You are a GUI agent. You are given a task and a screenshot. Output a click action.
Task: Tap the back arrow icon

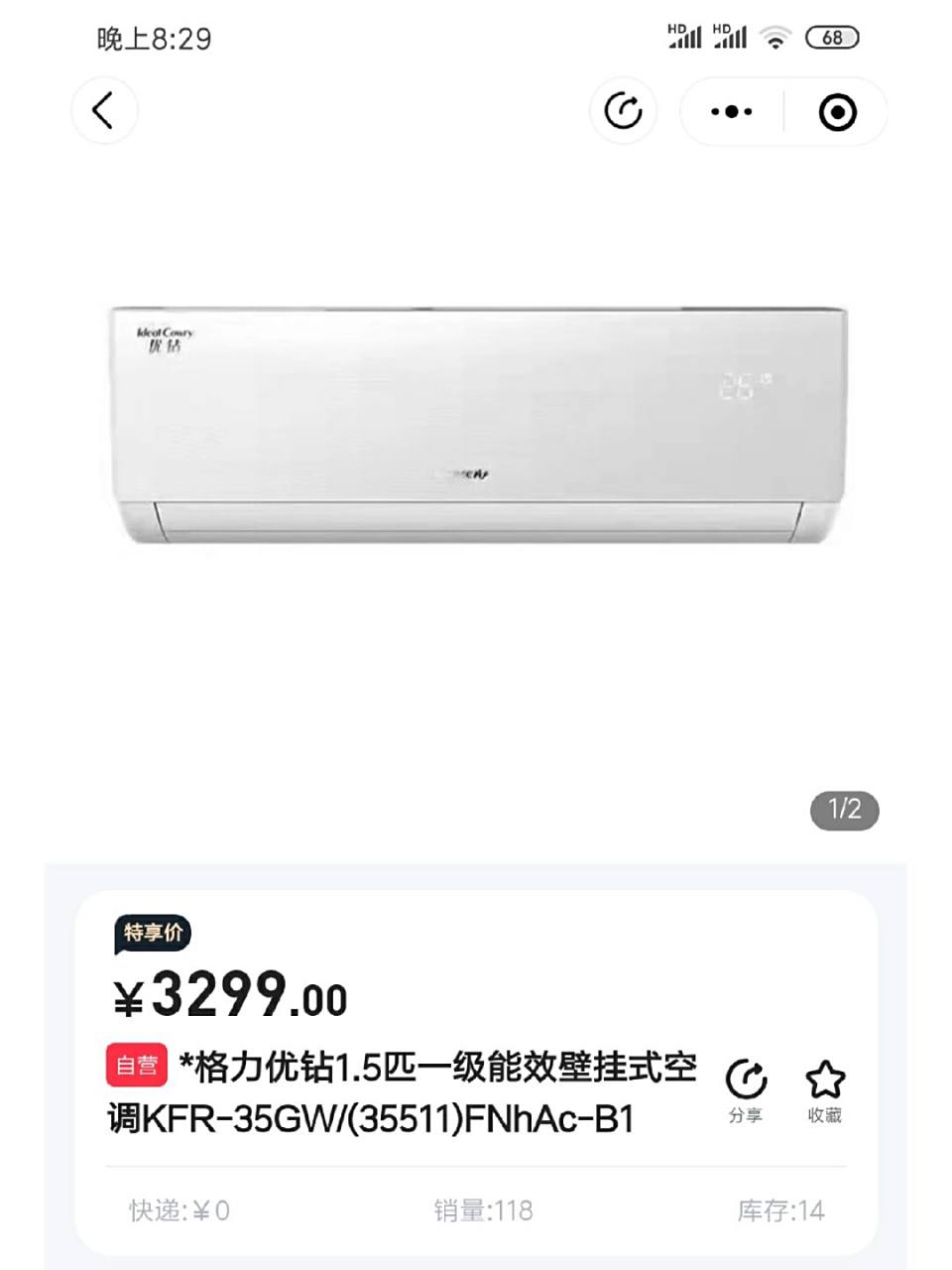[103, 111]
